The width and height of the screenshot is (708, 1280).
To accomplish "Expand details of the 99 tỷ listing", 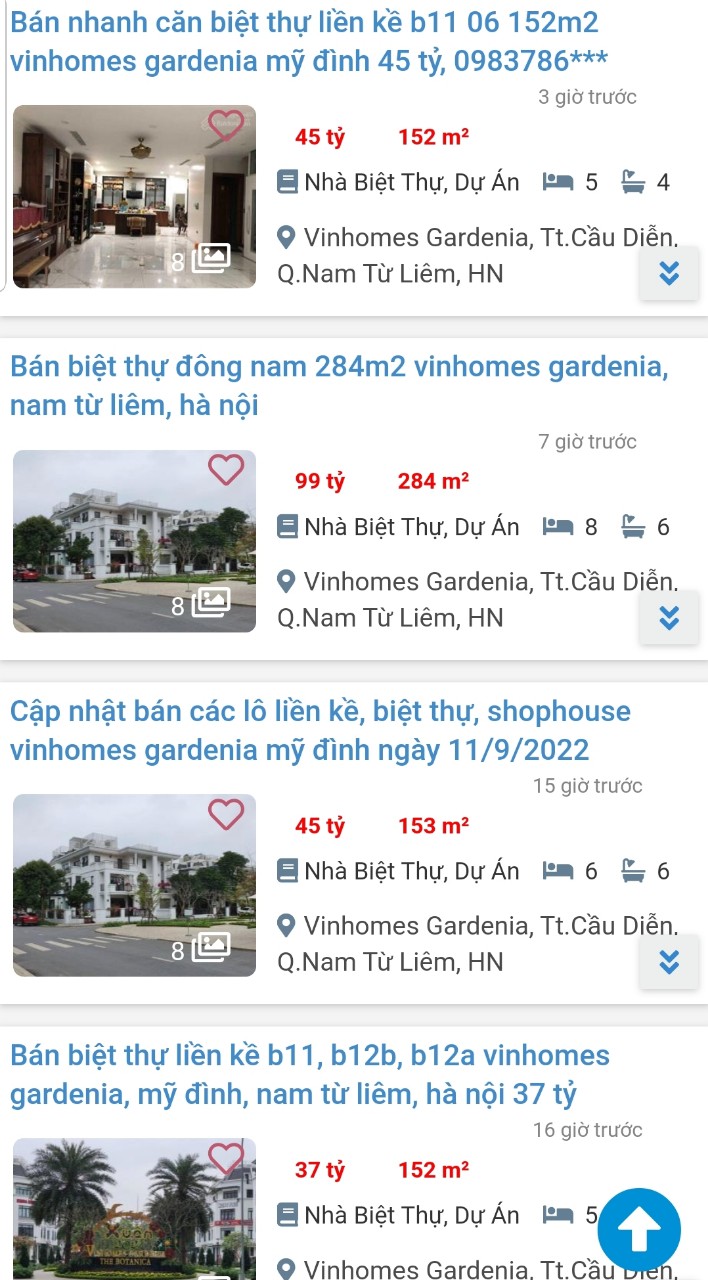I will 669,618.
